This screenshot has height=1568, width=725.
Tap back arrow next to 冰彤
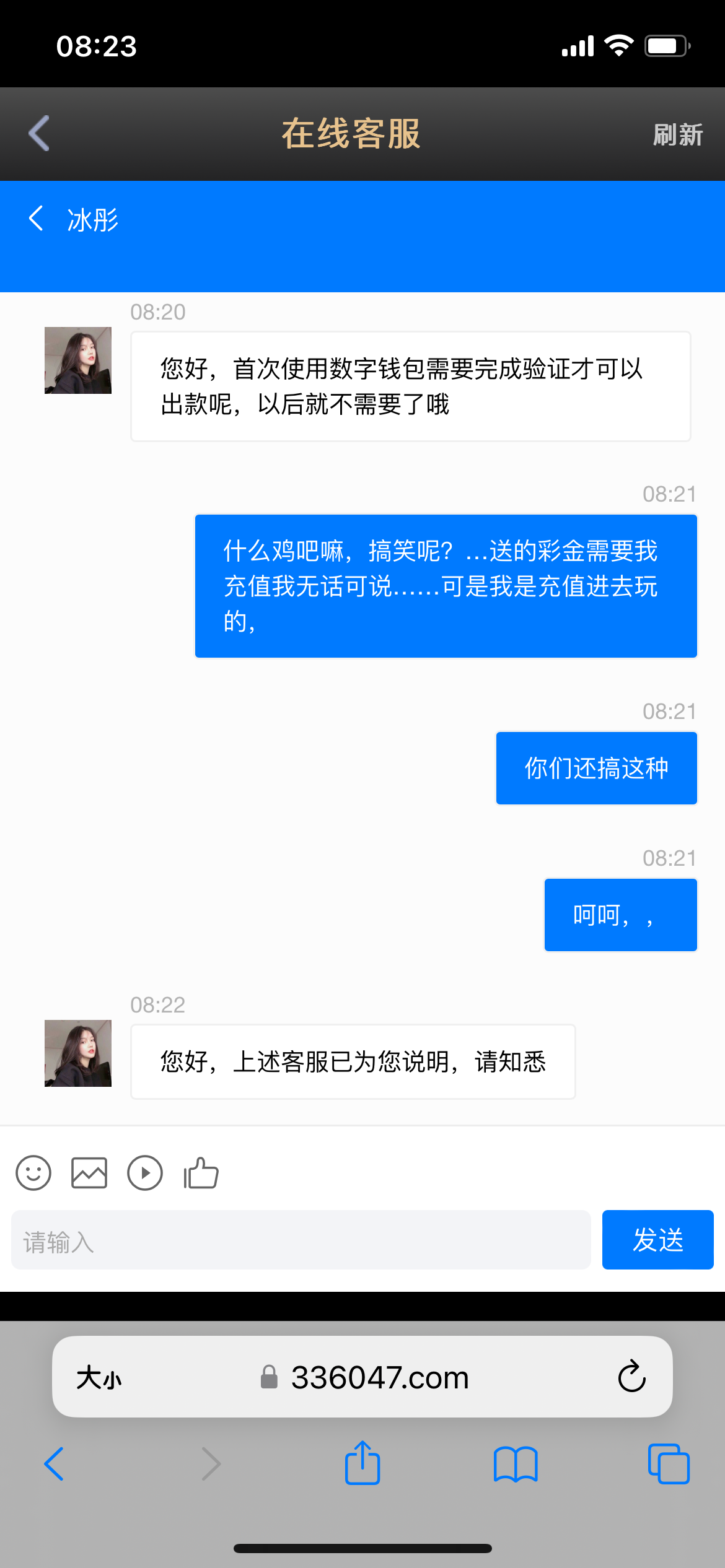pyautogui.click(x=36, y=219)
